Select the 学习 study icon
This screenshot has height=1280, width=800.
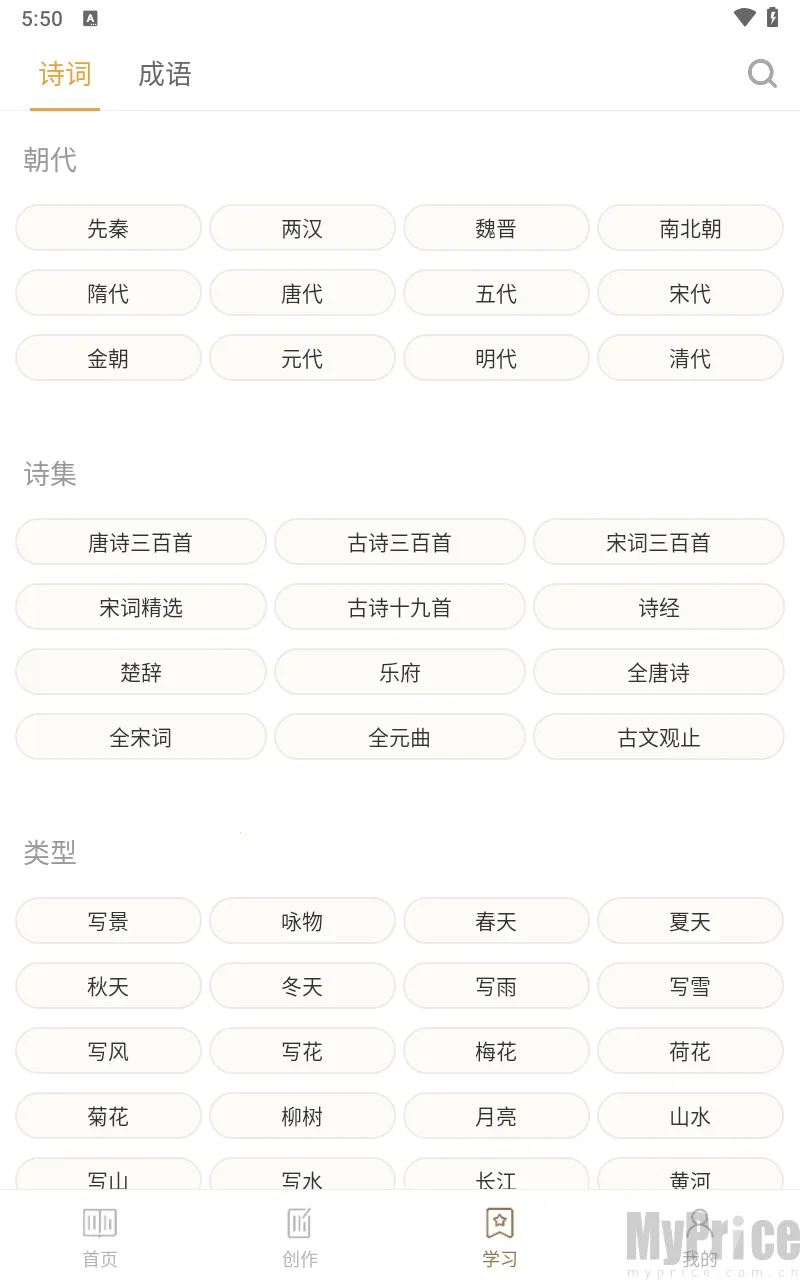pos(499,1235)
